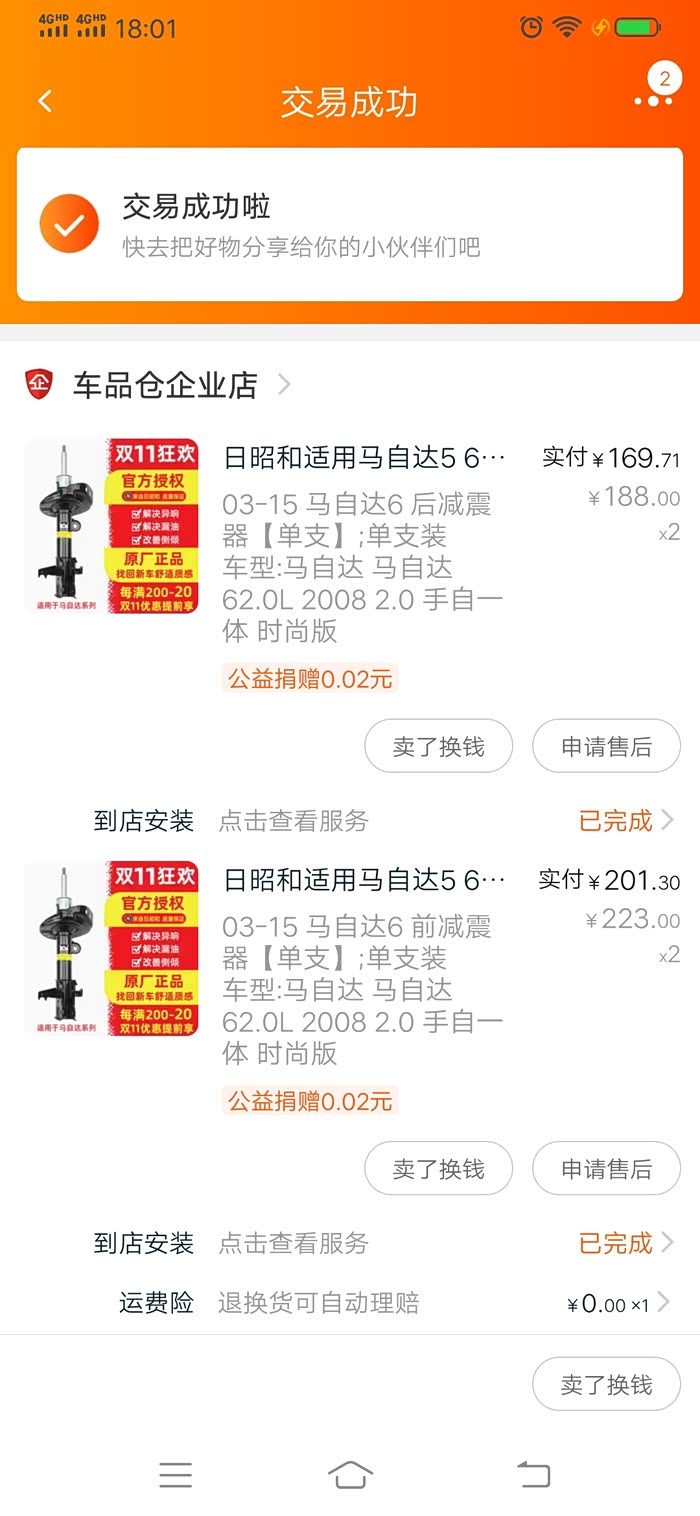Viewport: 700px width, 1516px height.
Task: Request 申请售后 for the 前减震器 item
Action: (606, 1168)
